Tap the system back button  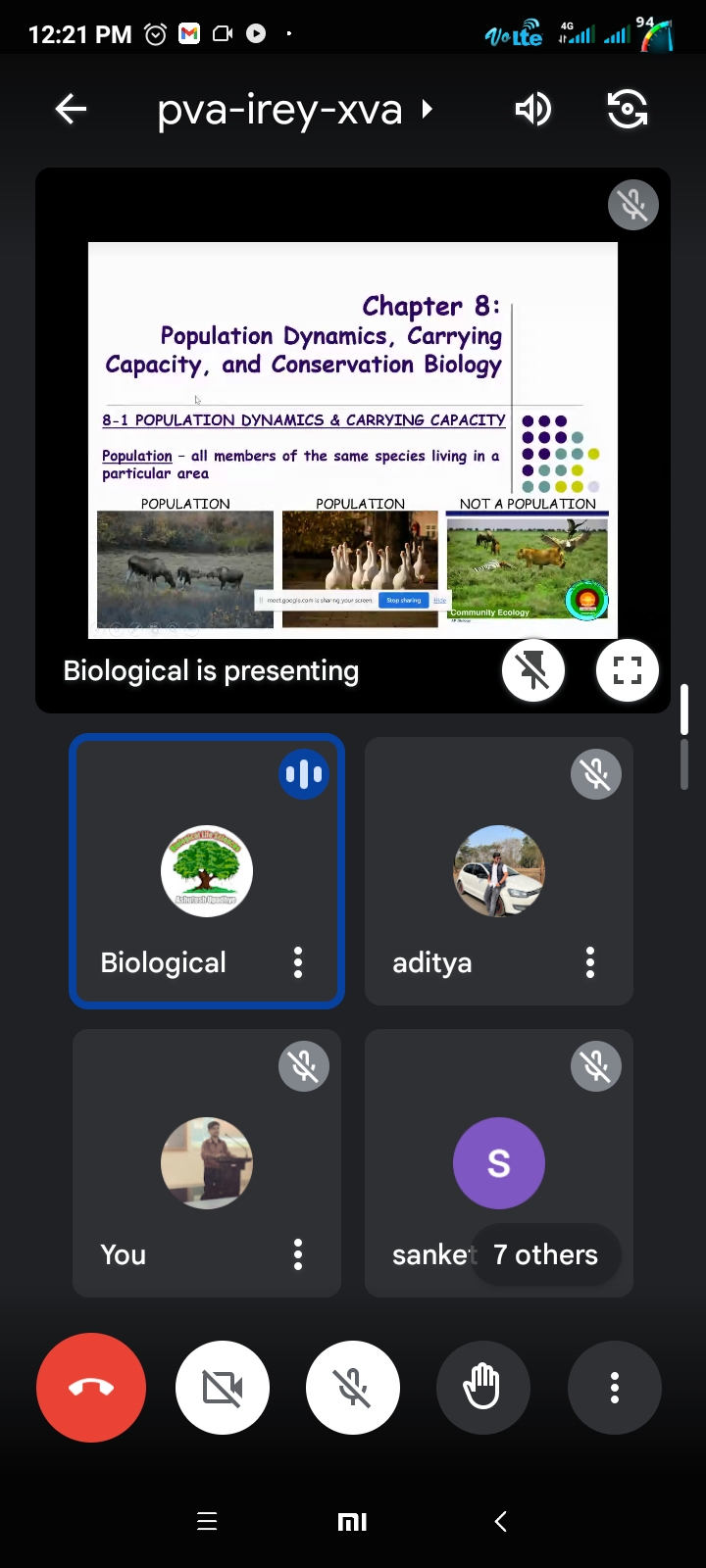(x=501, y=1521)
